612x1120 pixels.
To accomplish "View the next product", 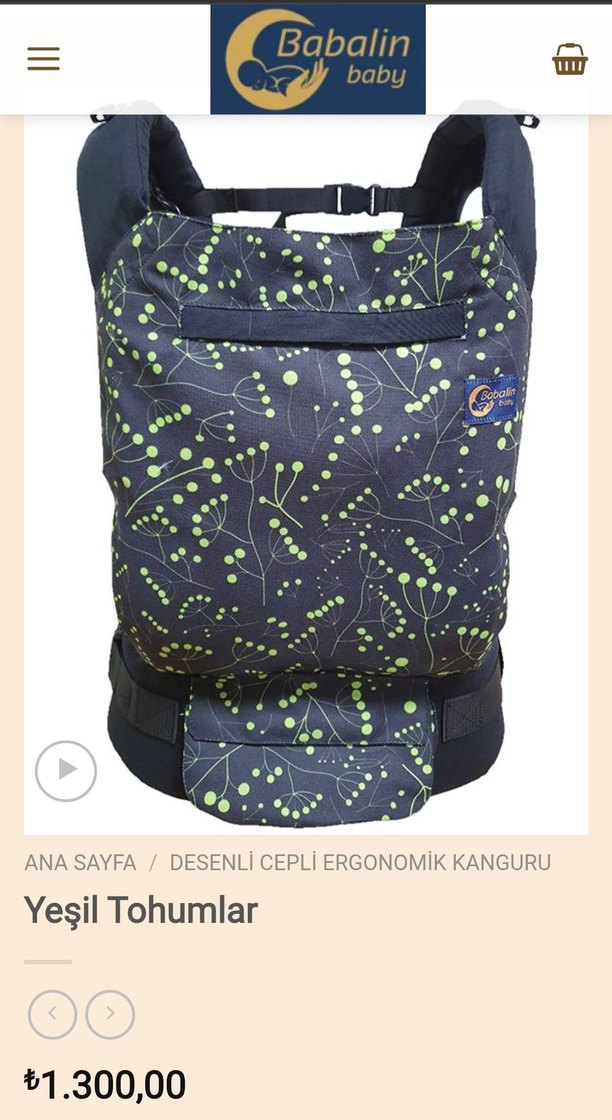I will (x=110, y=1014).
